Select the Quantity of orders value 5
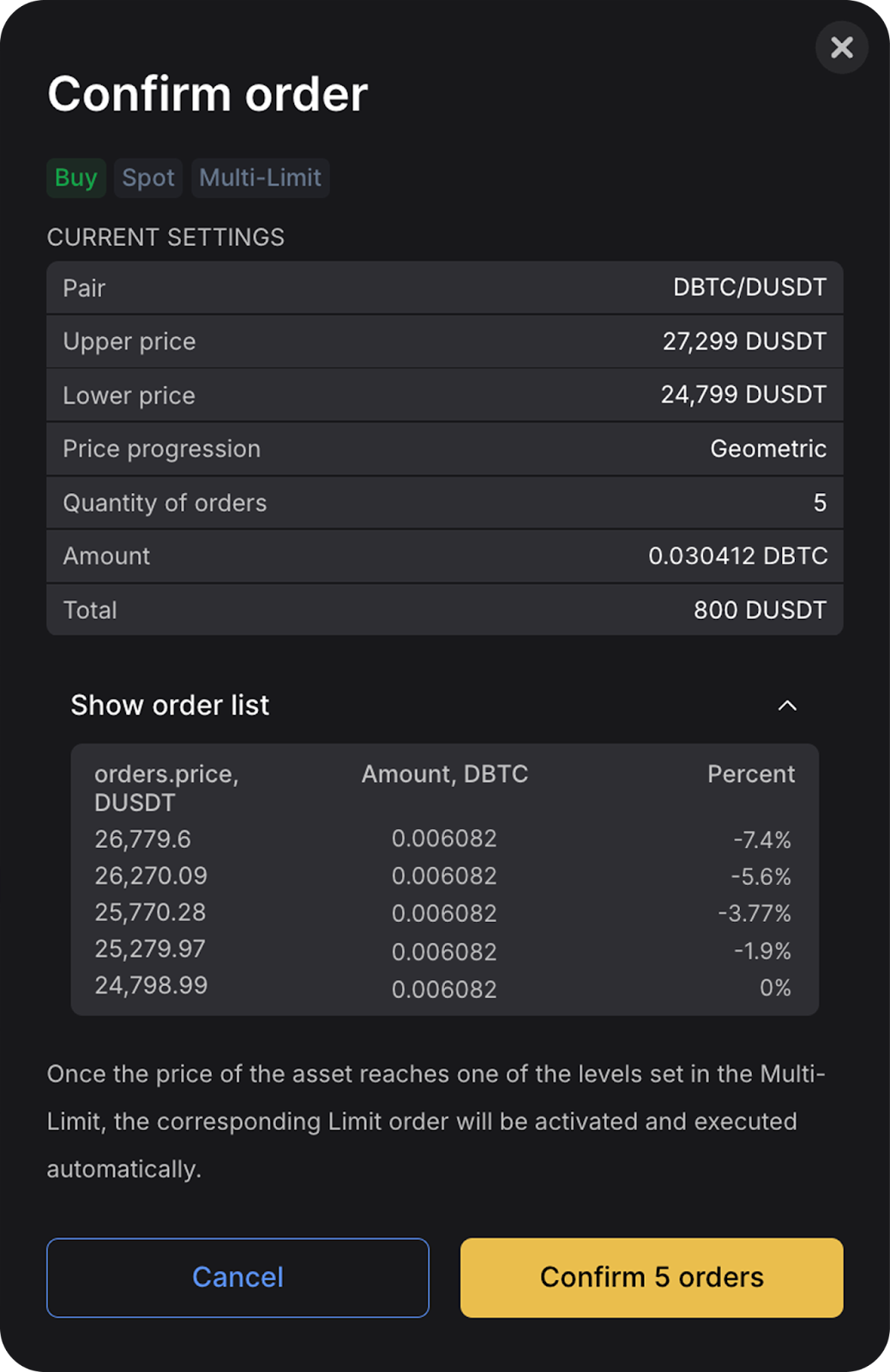The width and height of the screenshot is (890, 1372). (821, 502)
